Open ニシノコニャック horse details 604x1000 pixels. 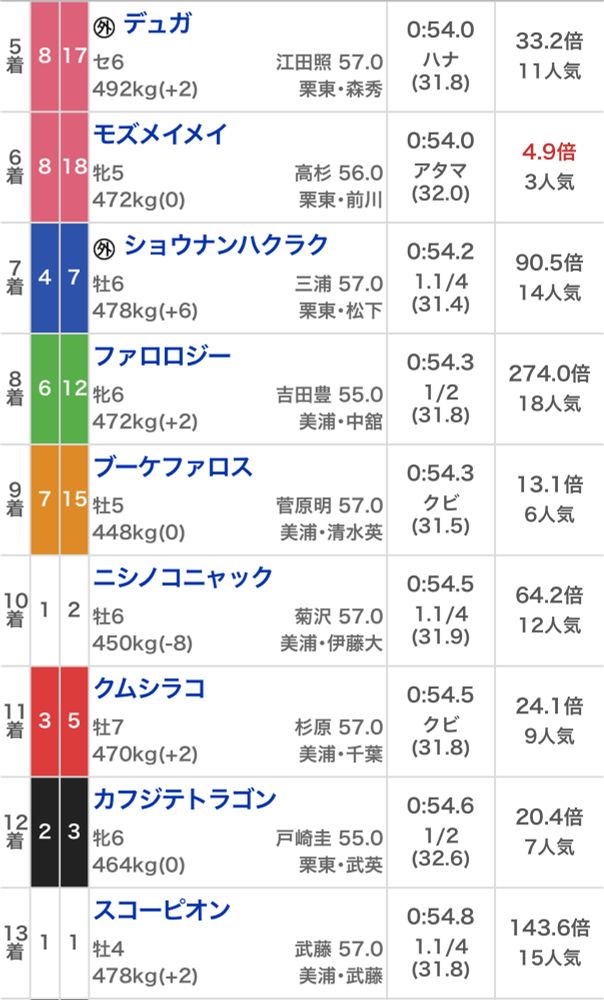coord(183,578)
